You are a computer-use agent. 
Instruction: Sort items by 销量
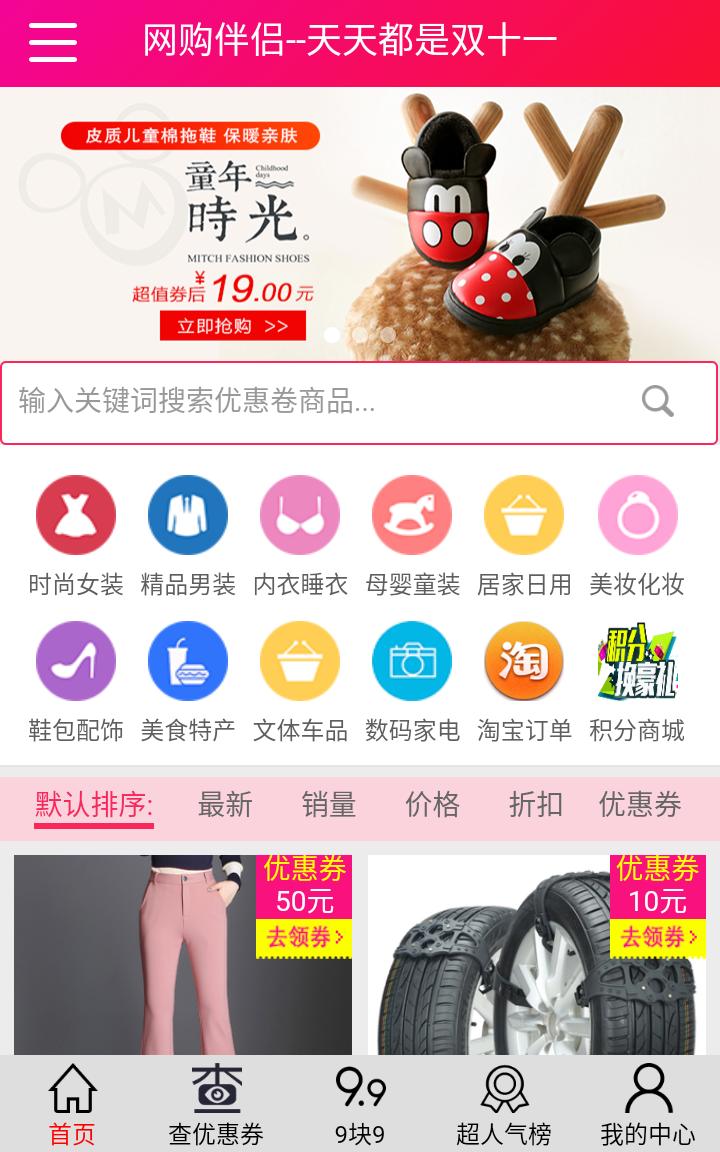click(329, 805)
